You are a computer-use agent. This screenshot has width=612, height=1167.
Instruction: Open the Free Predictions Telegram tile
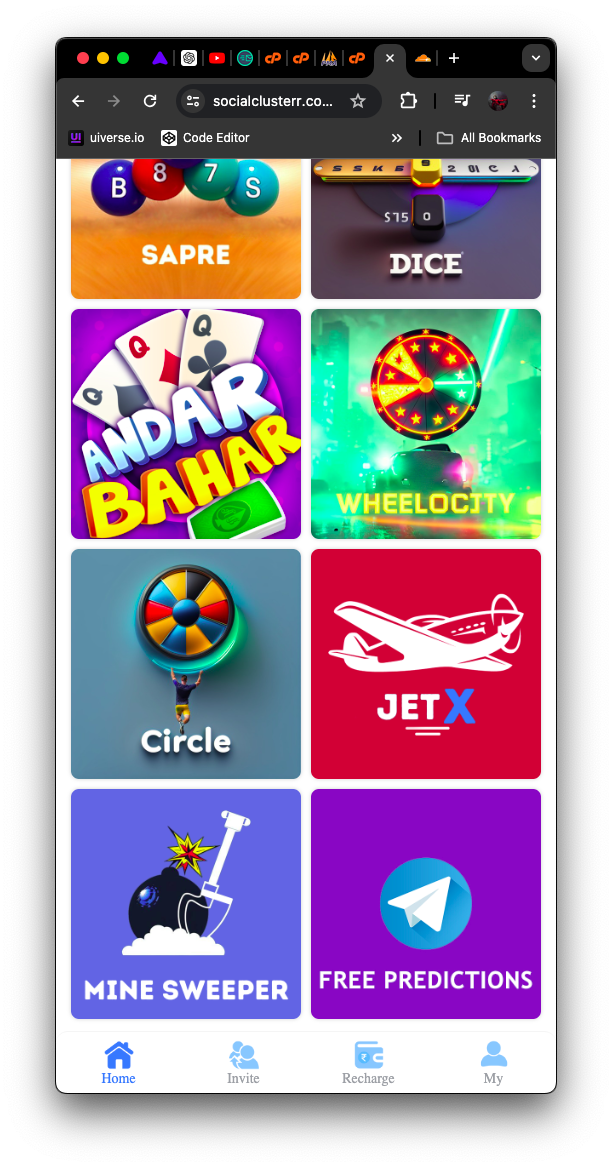426,904
